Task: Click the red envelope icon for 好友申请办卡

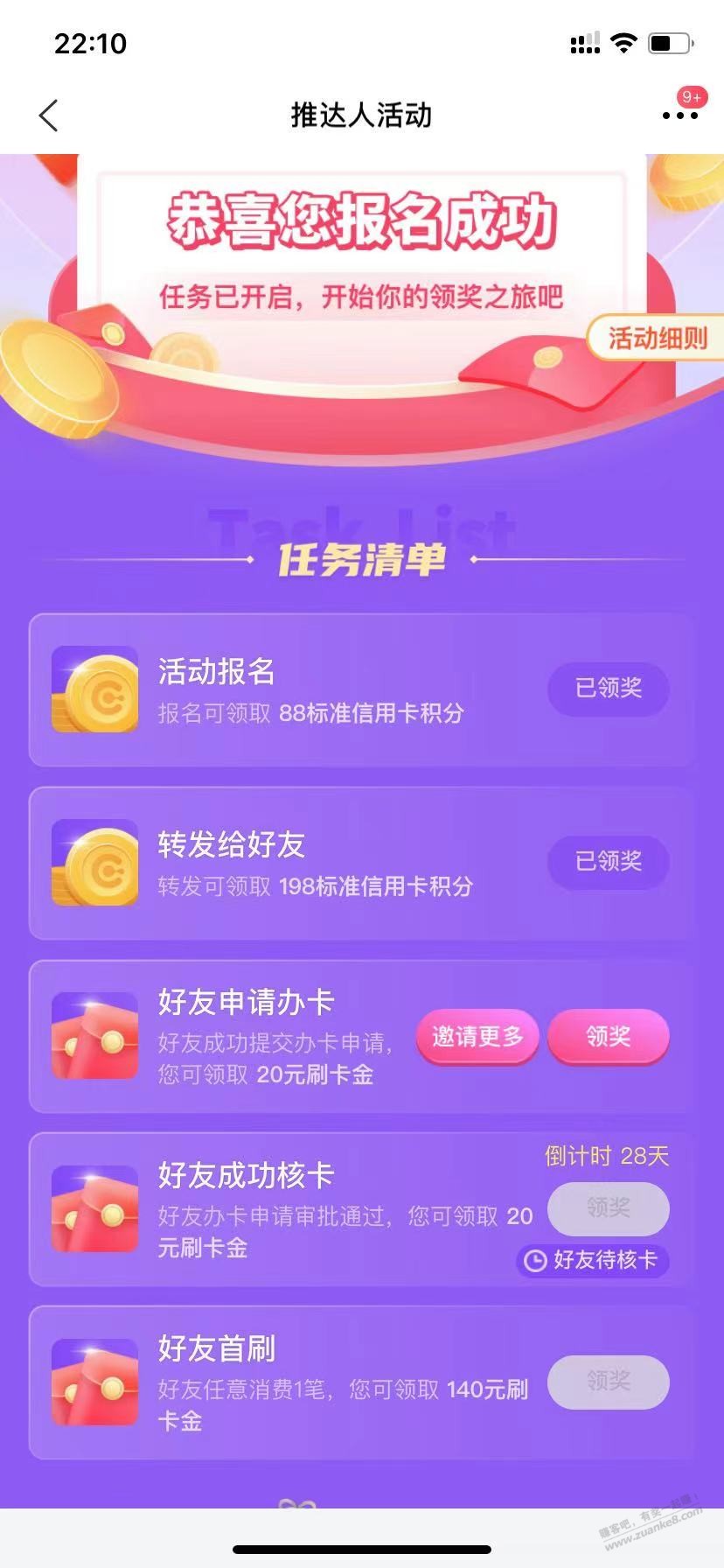Action: click(94, 1037)
